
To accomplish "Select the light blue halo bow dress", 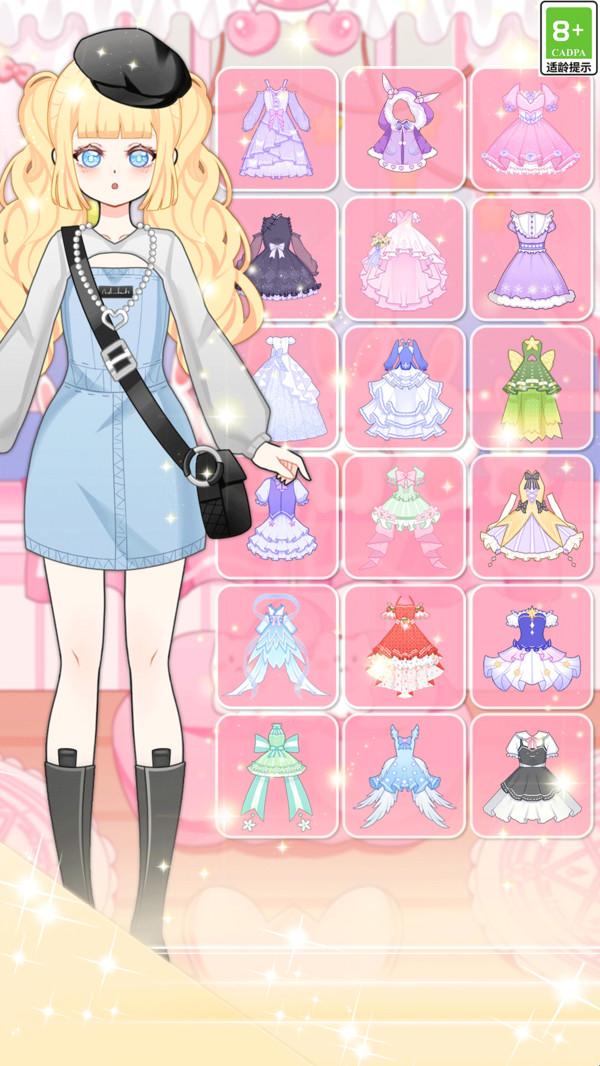I will (277, 646).
